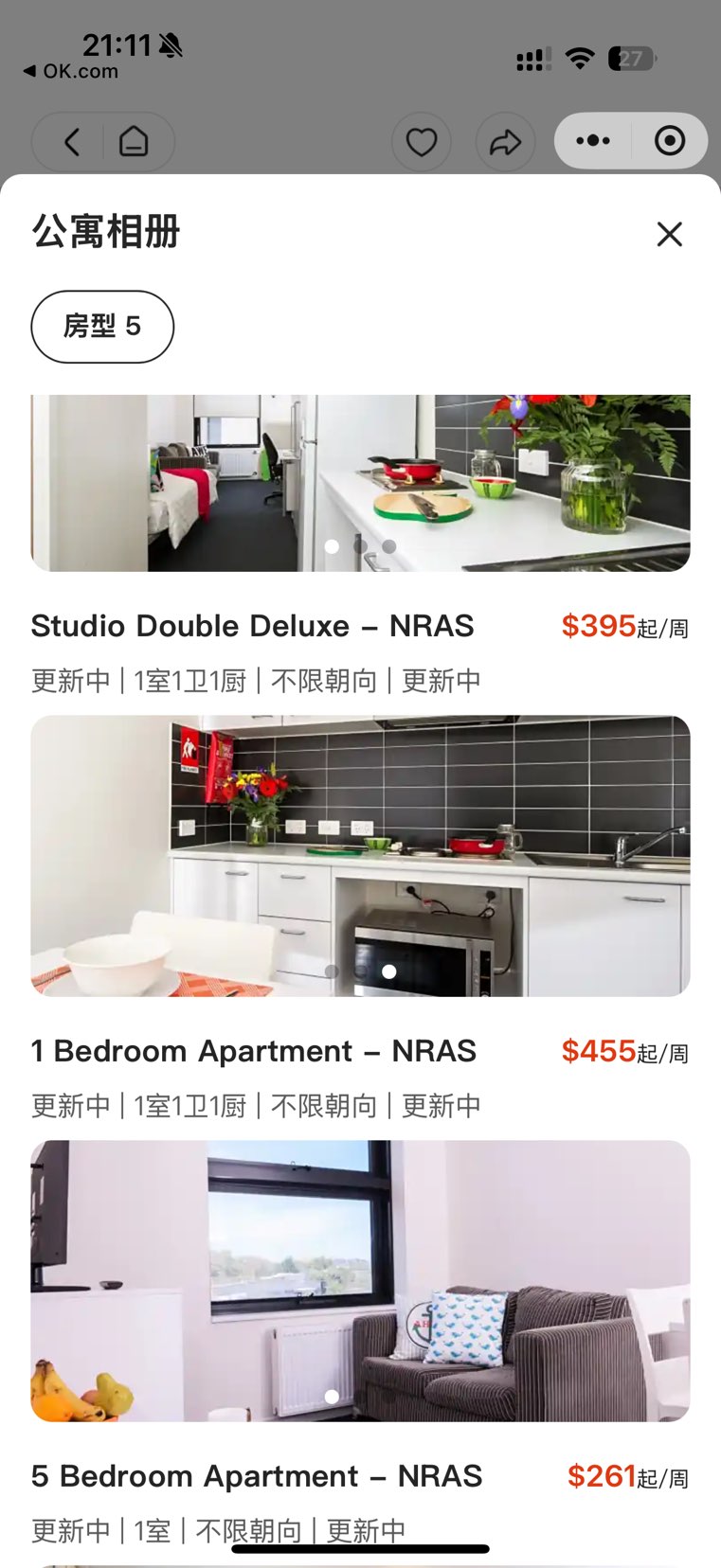Close the mini program with circle button
Viewport: 721px width, 1568px height.
[x=670, y=141]
